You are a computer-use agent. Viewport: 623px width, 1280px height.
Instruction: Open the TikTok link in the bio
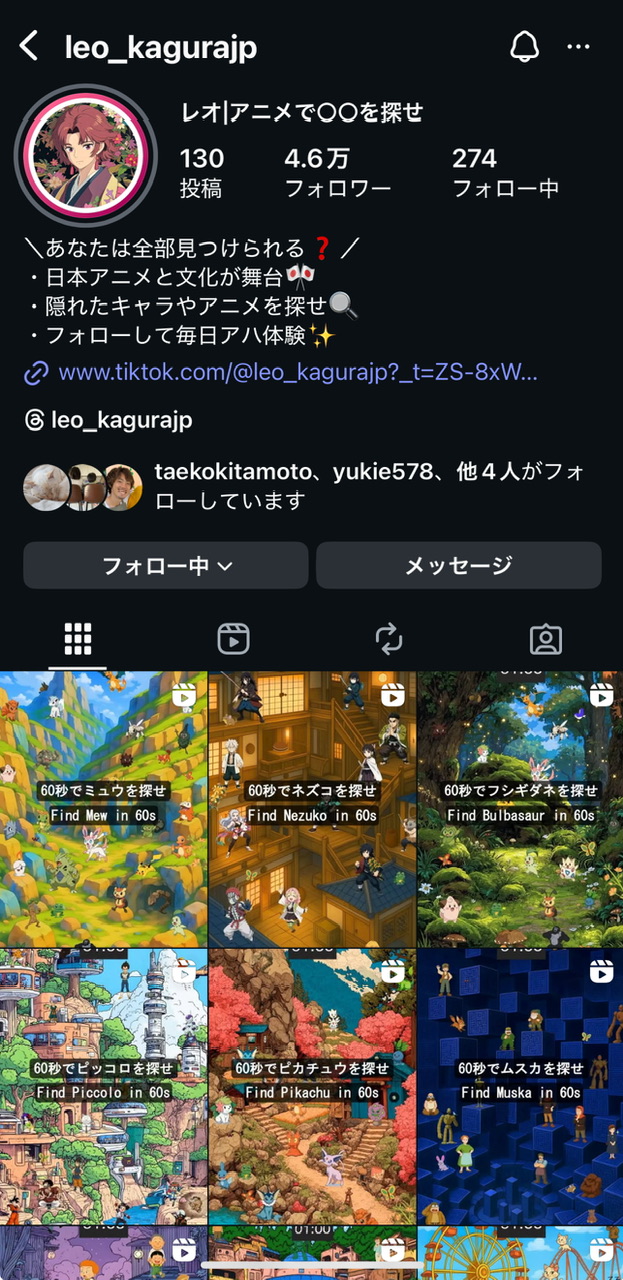coord(298,373)
